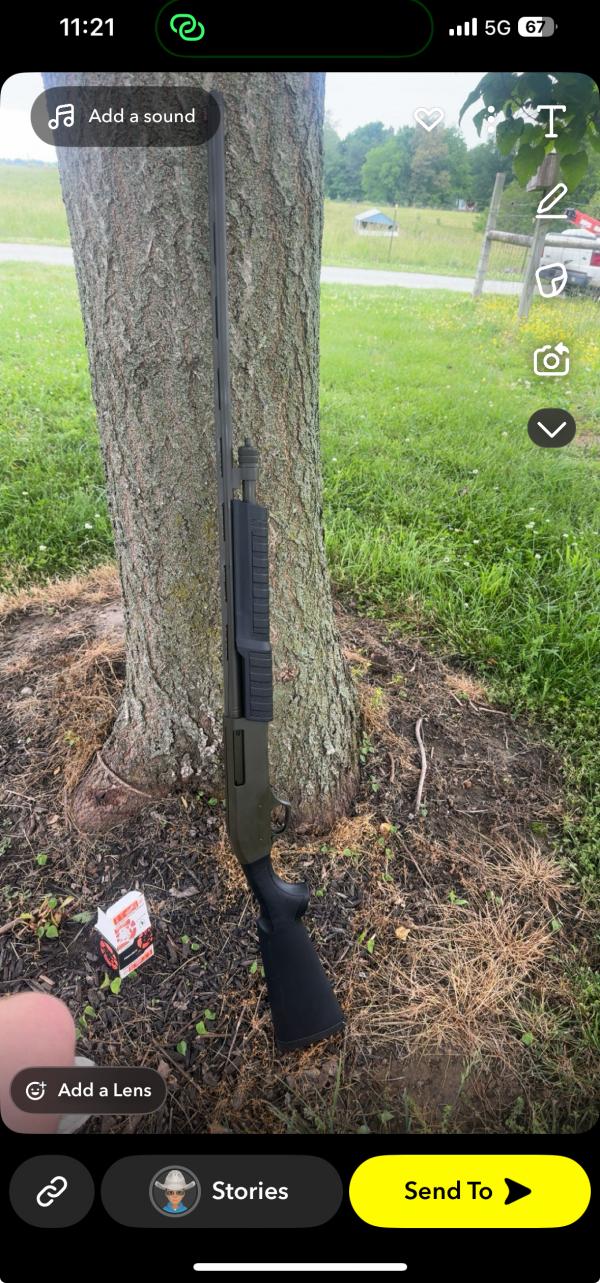
Task: Attach a link to the snap
Action: coord(52,1191)
